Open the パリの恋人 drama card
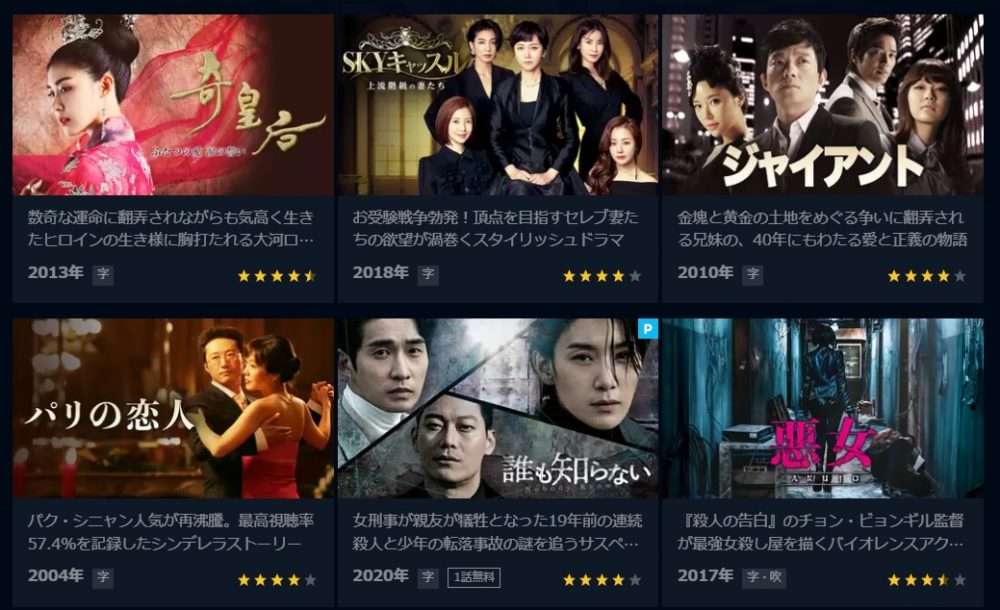Image resolution: width=1000 pixels, height=610 pixels. click(172, 408)
